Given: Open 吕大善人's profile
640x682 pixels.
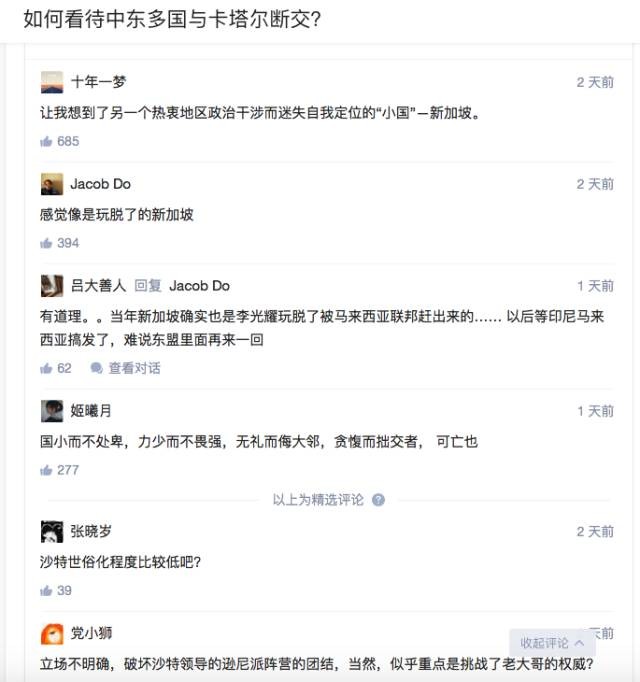Looking at the screenshot, I should (x=98, y=286).
